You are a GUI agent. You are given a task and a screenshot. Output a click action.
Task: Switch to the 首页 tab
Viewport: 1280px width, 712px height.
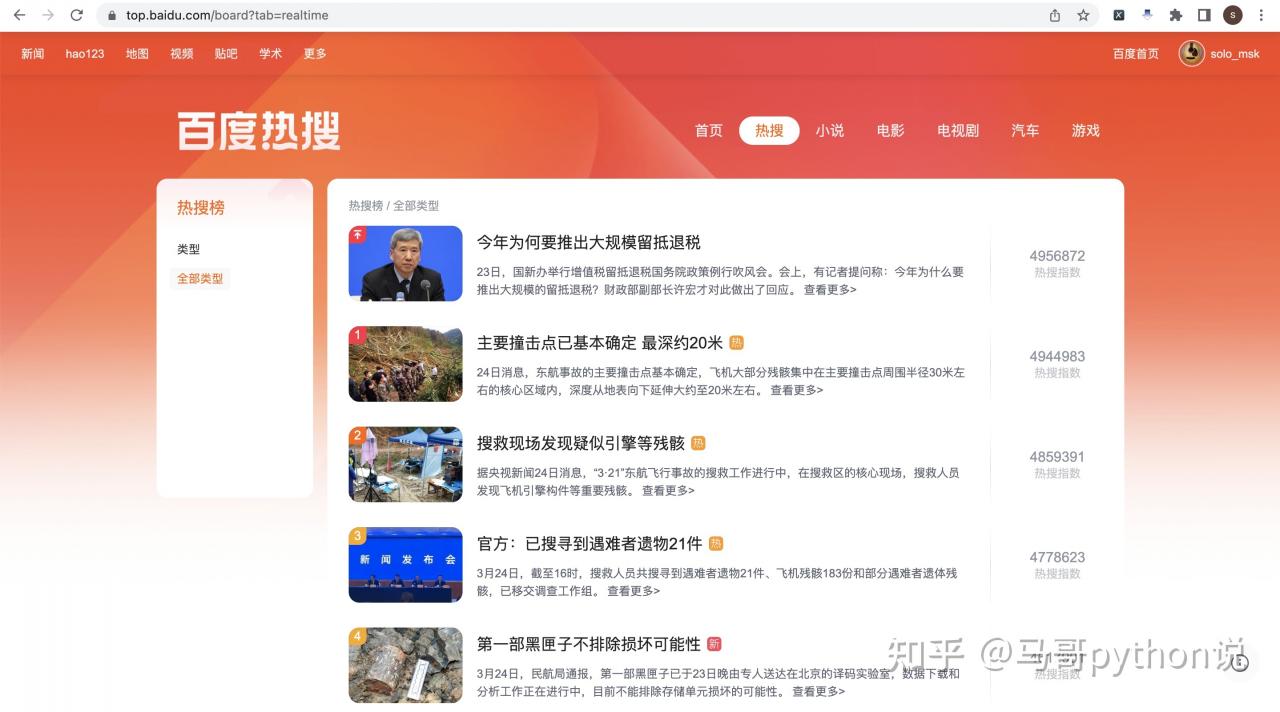708,131
